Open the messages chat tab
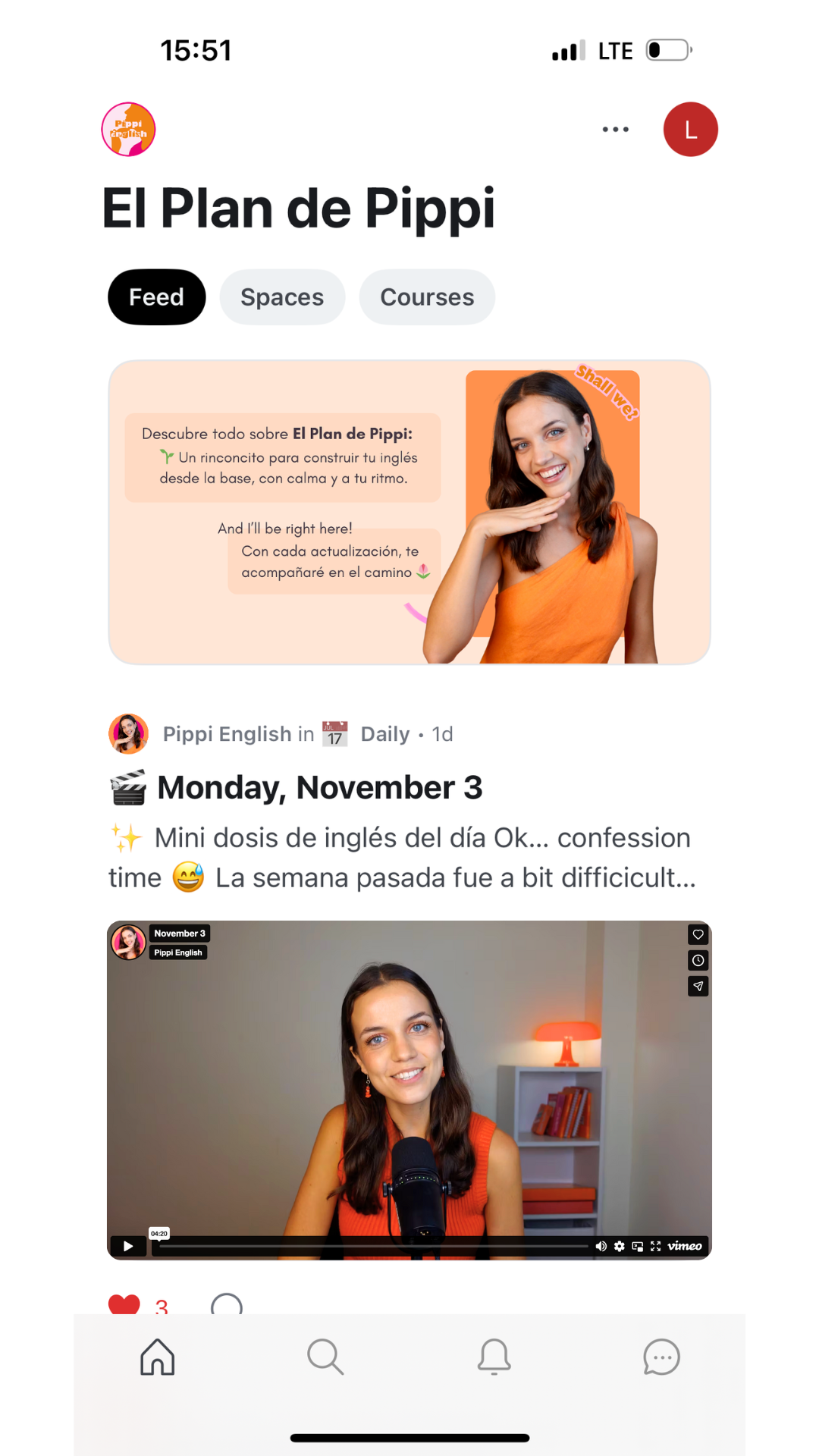Image resolution: width=819 pixels, height=1456 pixels. (x=661, y=1357)
